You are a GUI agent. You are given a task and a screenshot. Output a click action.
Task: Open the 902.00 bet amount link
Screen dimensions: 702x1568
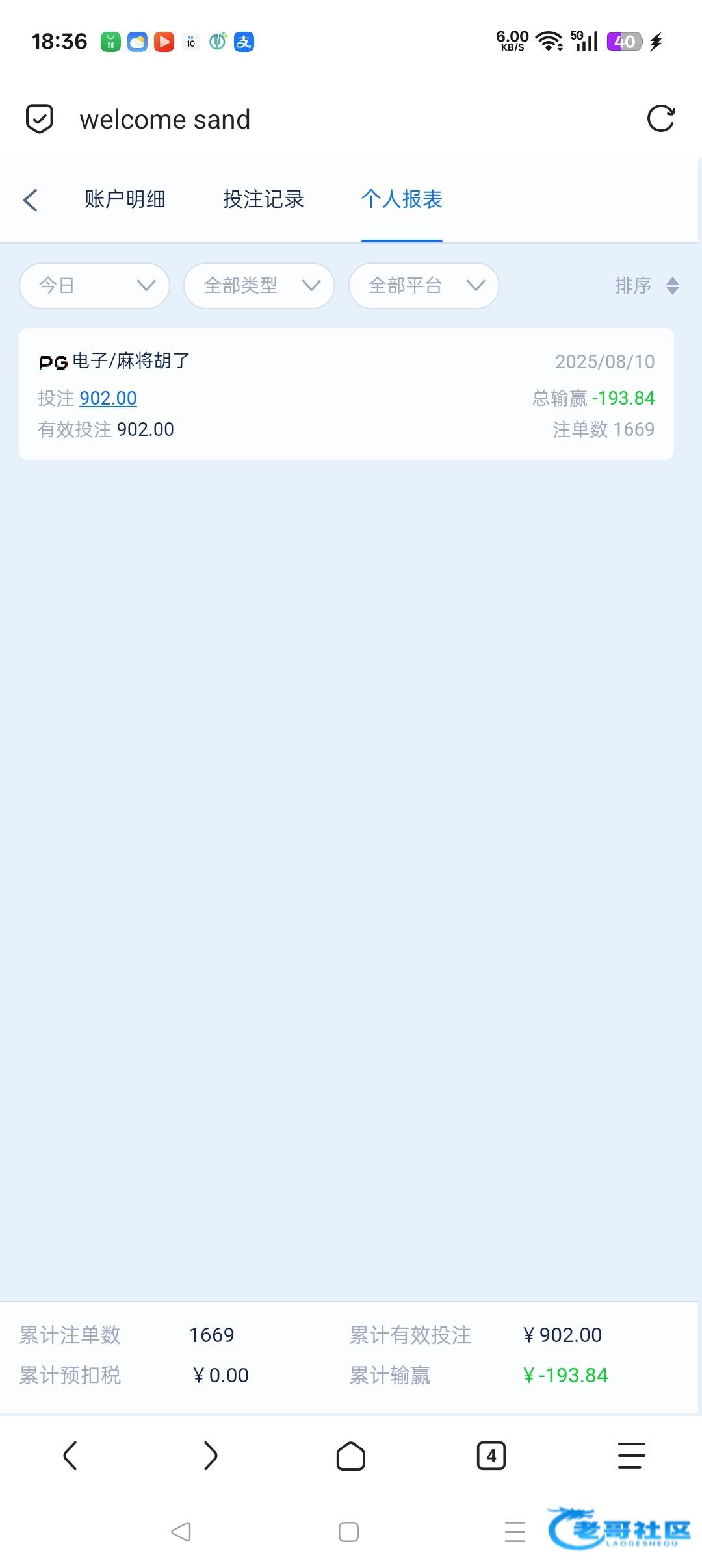click(108, 398)
